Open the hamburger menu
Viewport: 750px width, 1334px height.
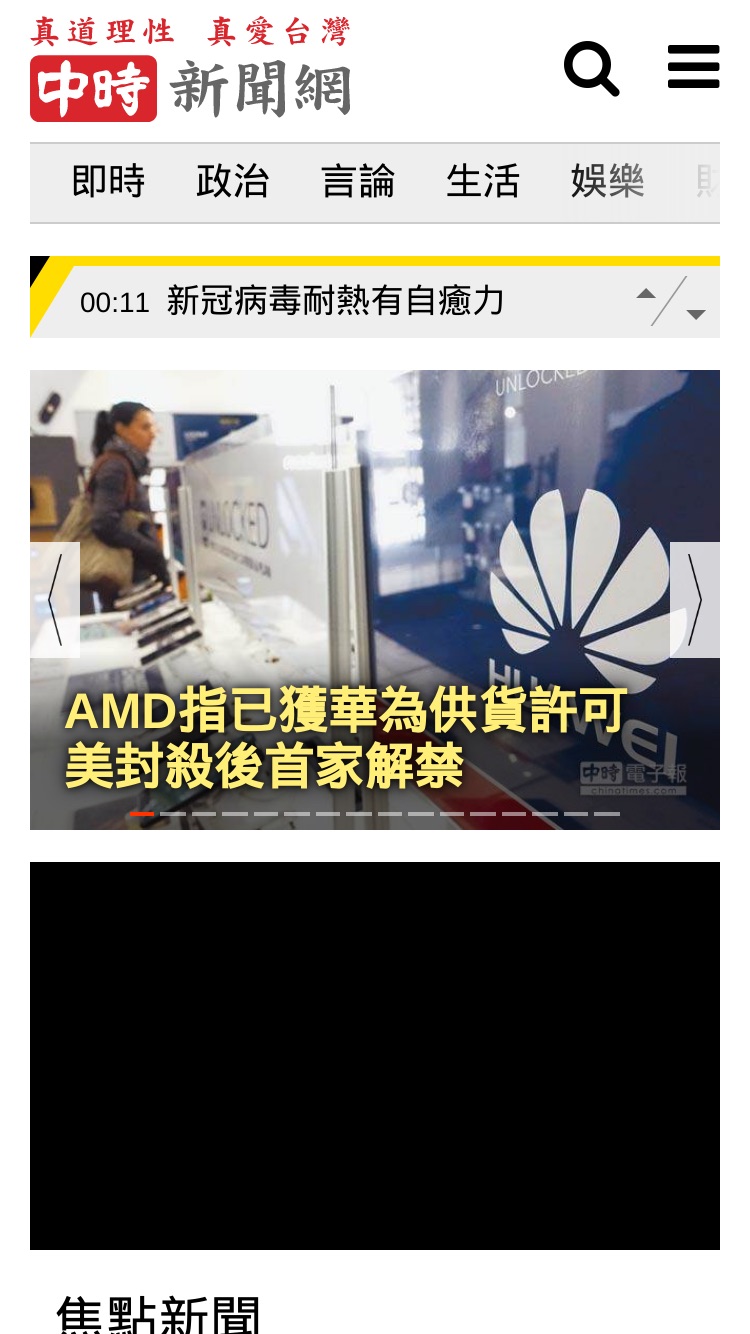(694, 67)
